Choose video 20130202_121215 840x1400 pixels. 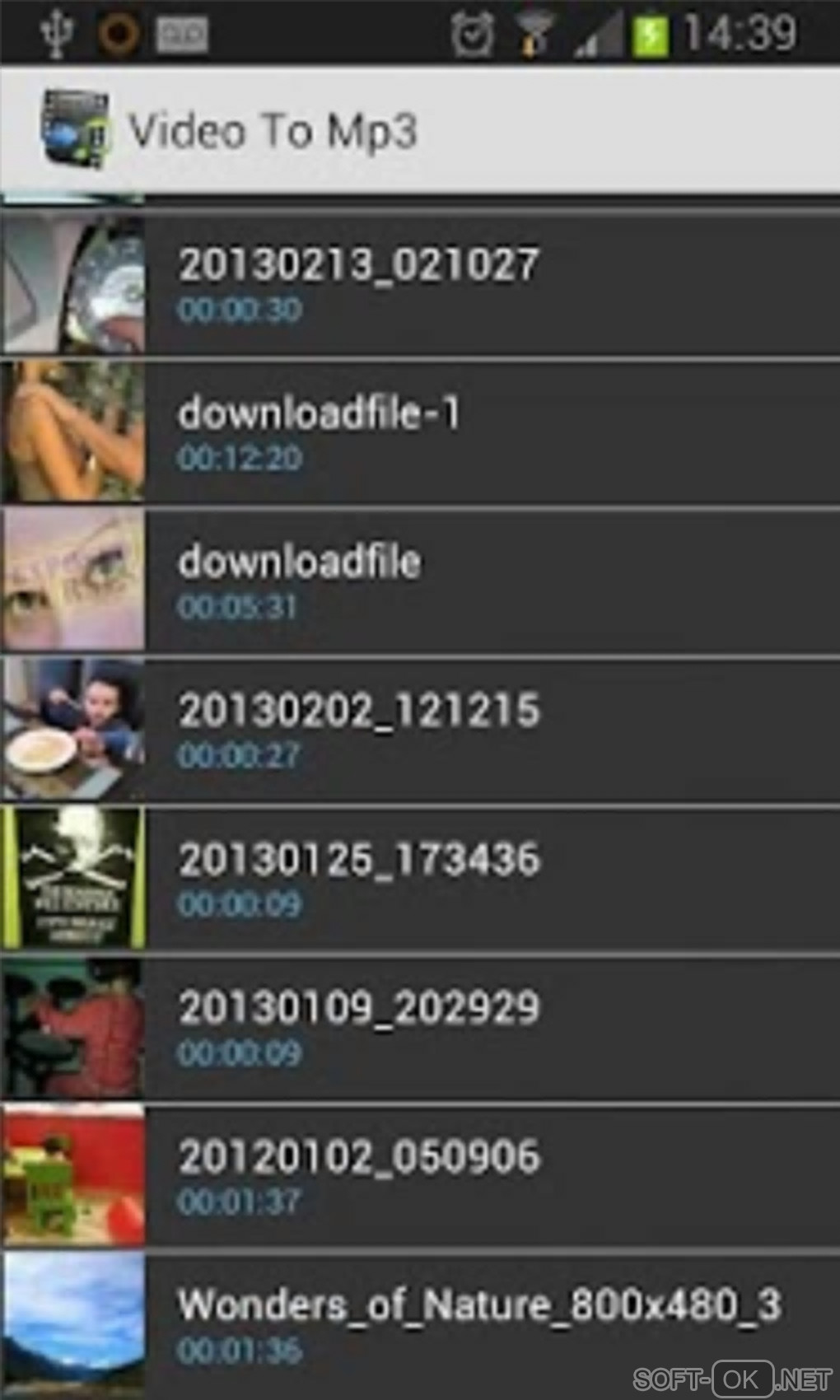pos(420,730)
